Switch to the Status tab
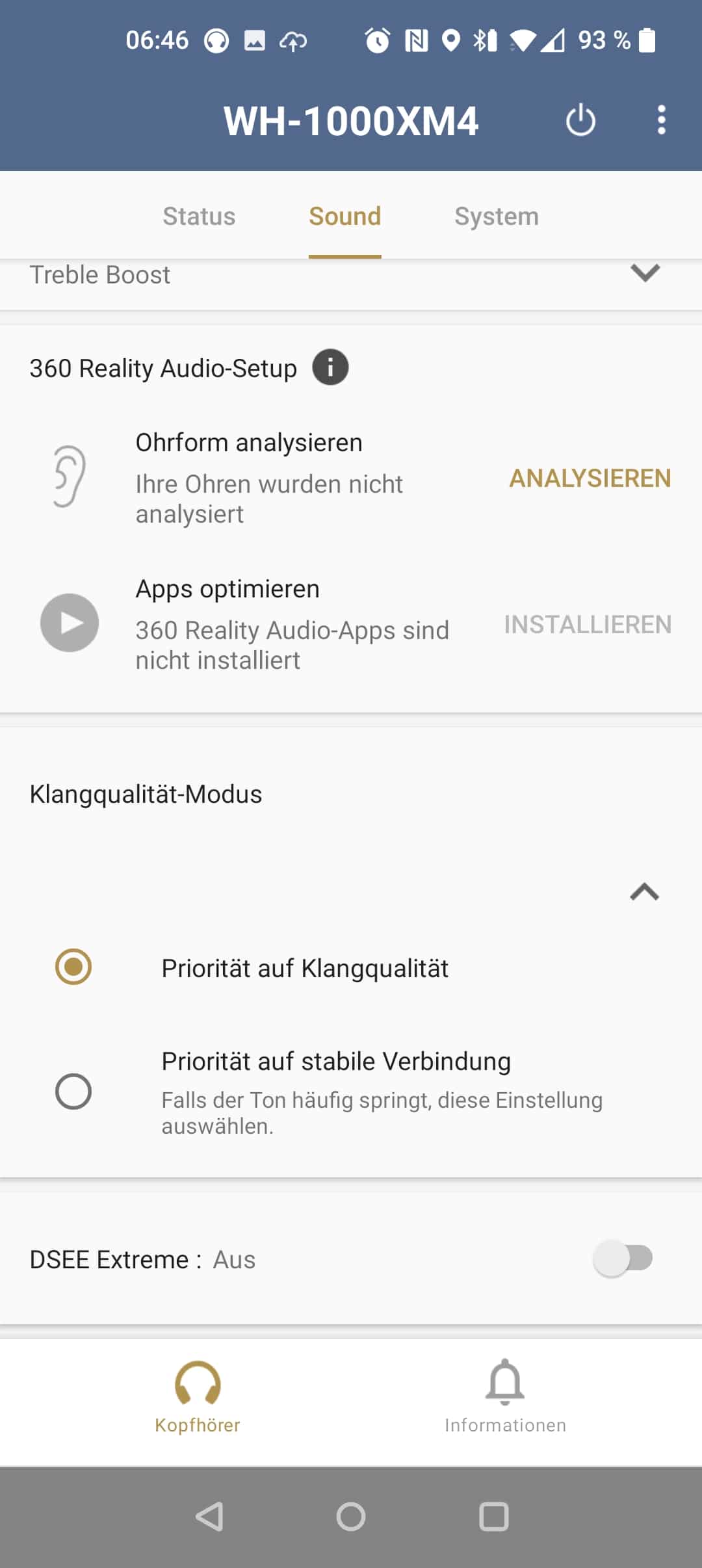702x1568 pixels. pos(199,216)
